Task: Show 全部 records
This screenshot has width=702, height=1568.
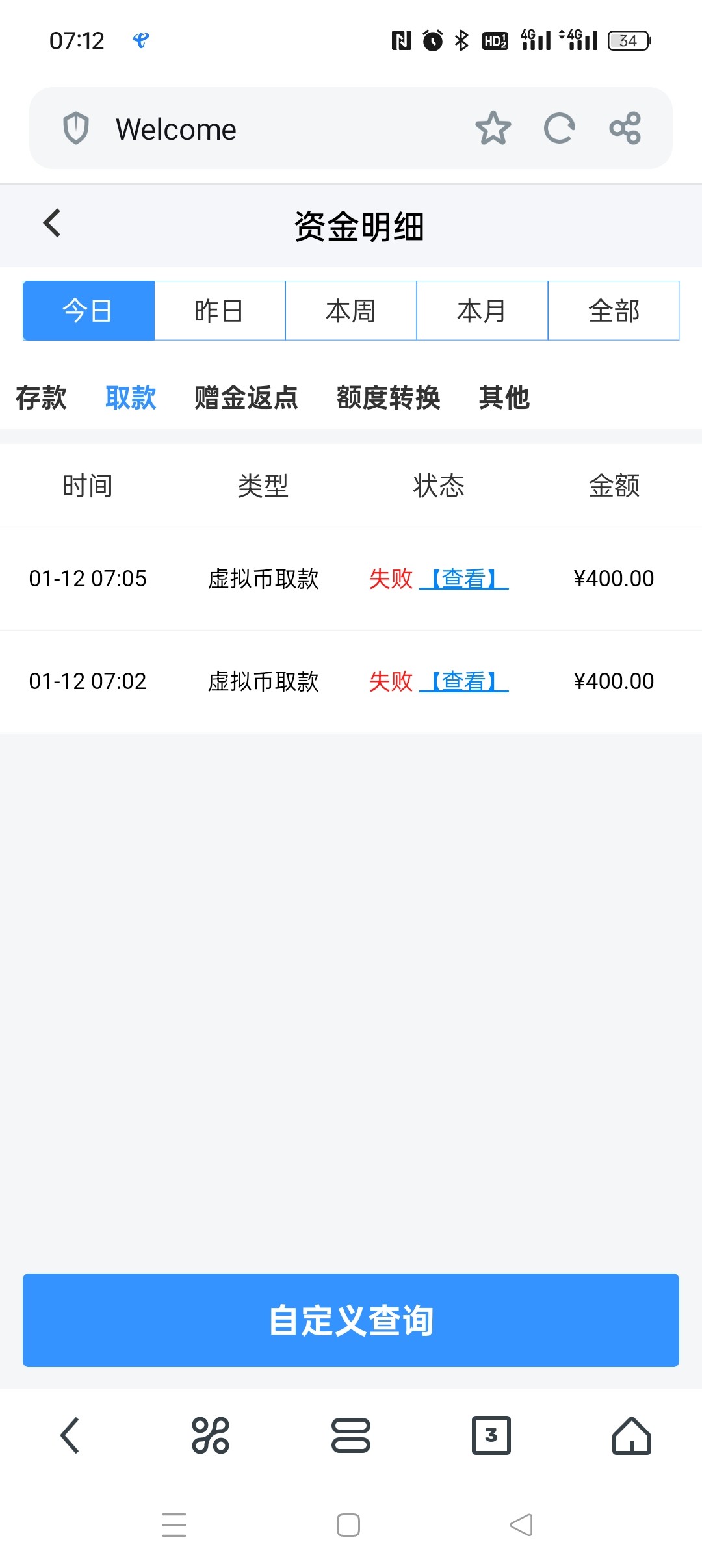Action: (x=614, y=311)
